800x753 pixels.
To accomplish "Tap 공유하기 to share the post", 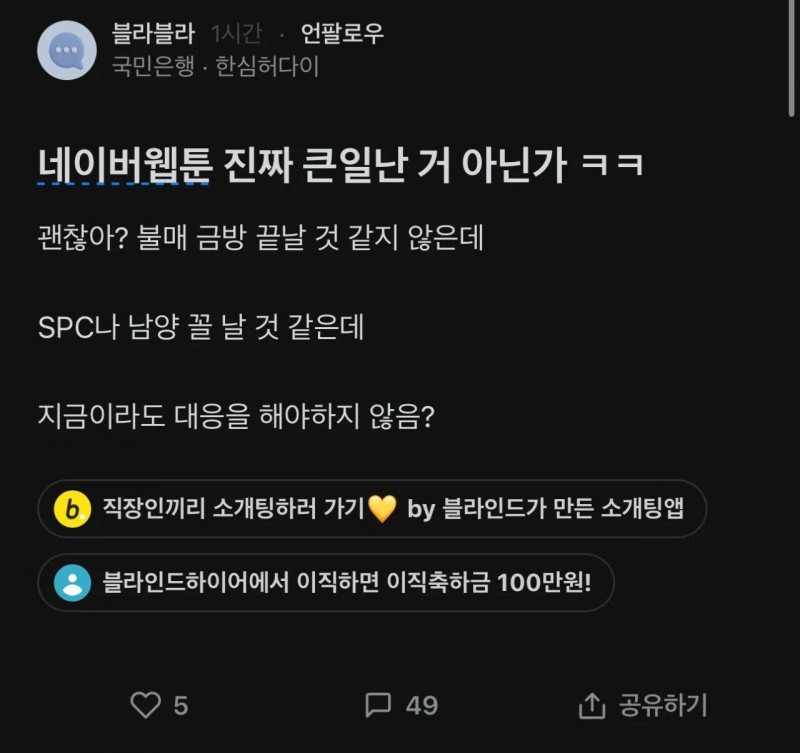I will [644, 705].
